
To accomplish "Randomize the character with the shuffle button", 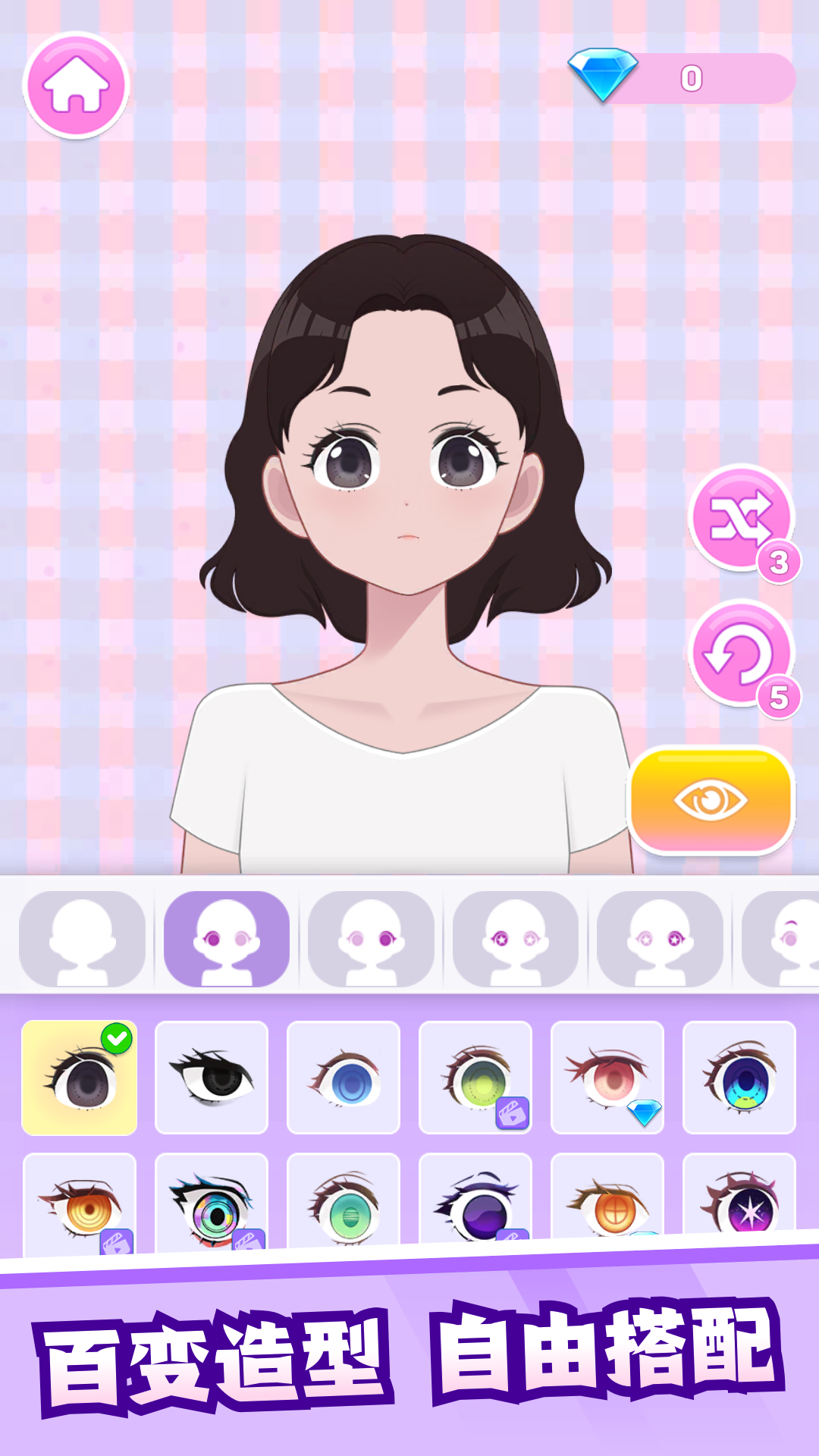I will click(742, 518).
